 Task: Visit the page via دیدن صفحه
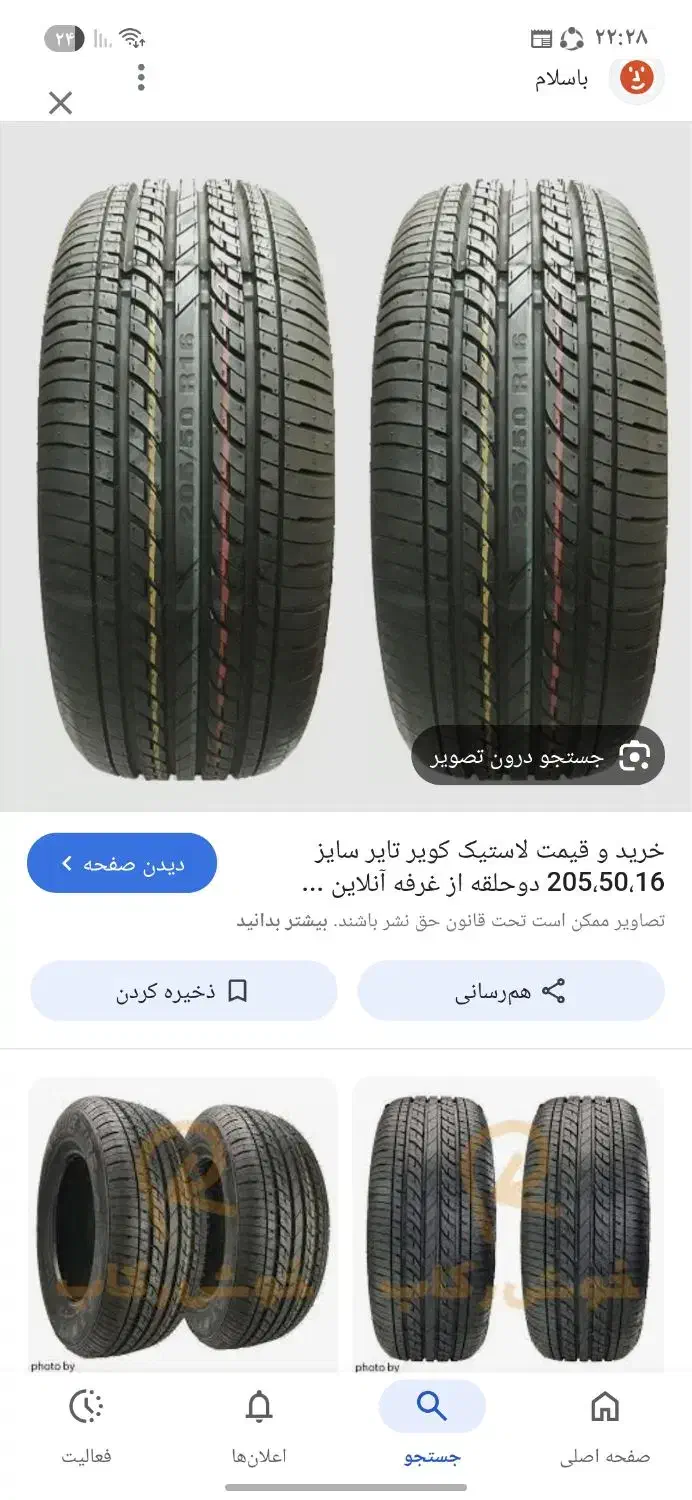click(122, 863)
